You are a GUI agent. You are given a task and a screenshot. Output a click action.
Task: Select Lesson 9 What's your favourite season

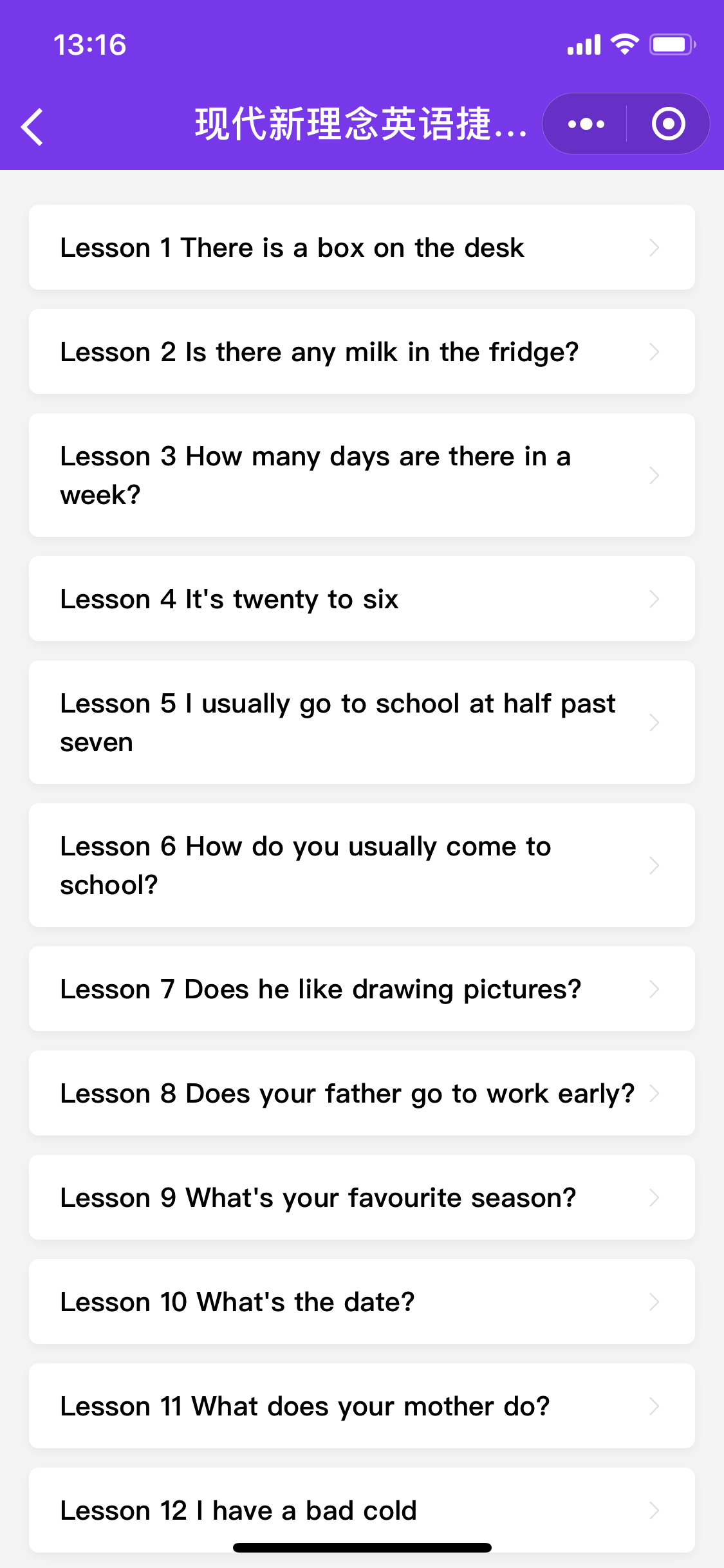[362, 1197]
